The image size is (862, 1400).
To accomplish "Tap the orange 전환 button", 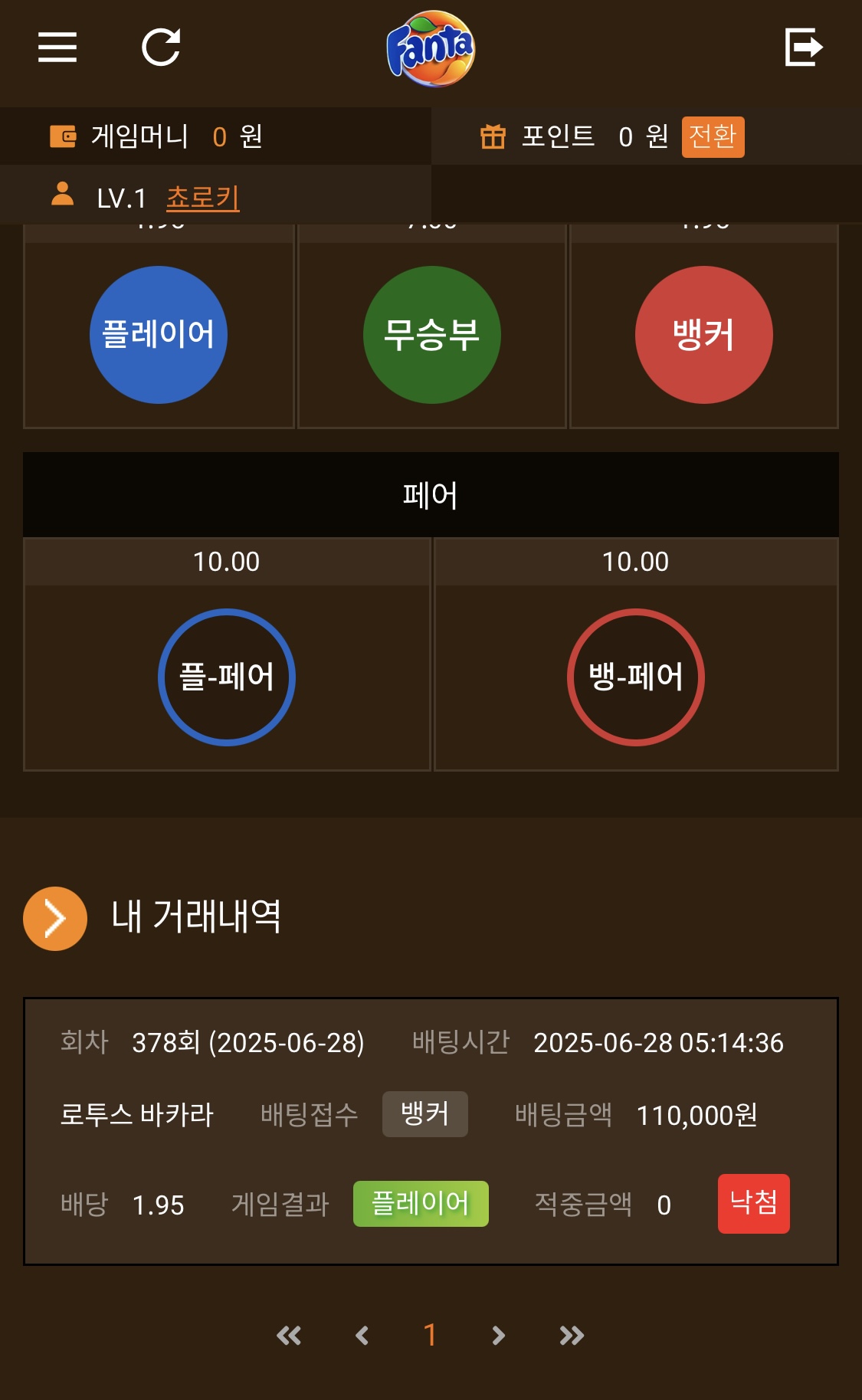I will coord(713,137).
